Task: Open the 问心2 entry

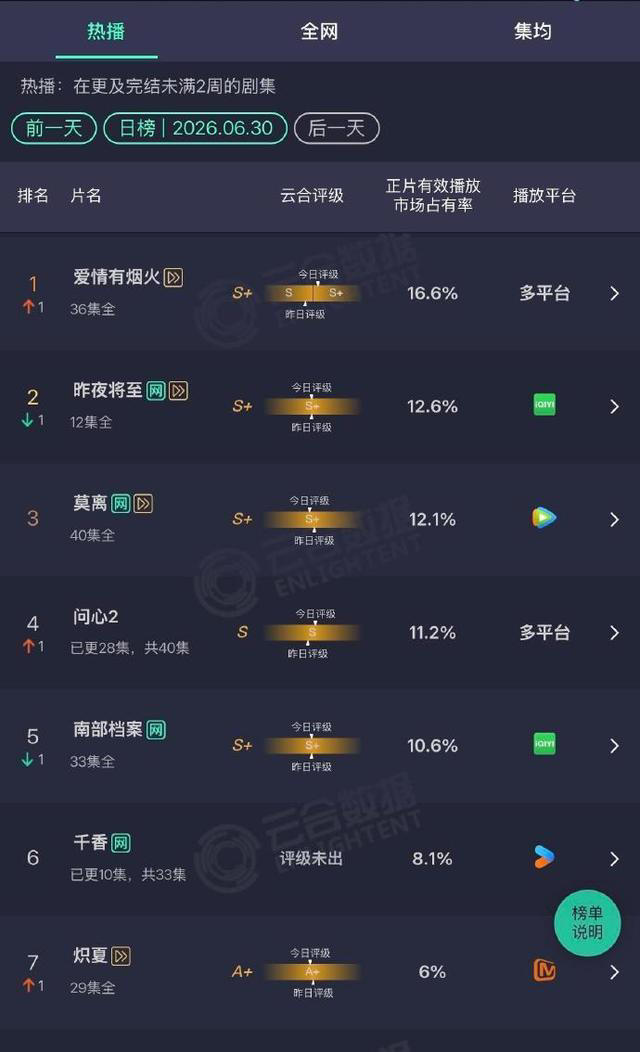Action: 320,633
